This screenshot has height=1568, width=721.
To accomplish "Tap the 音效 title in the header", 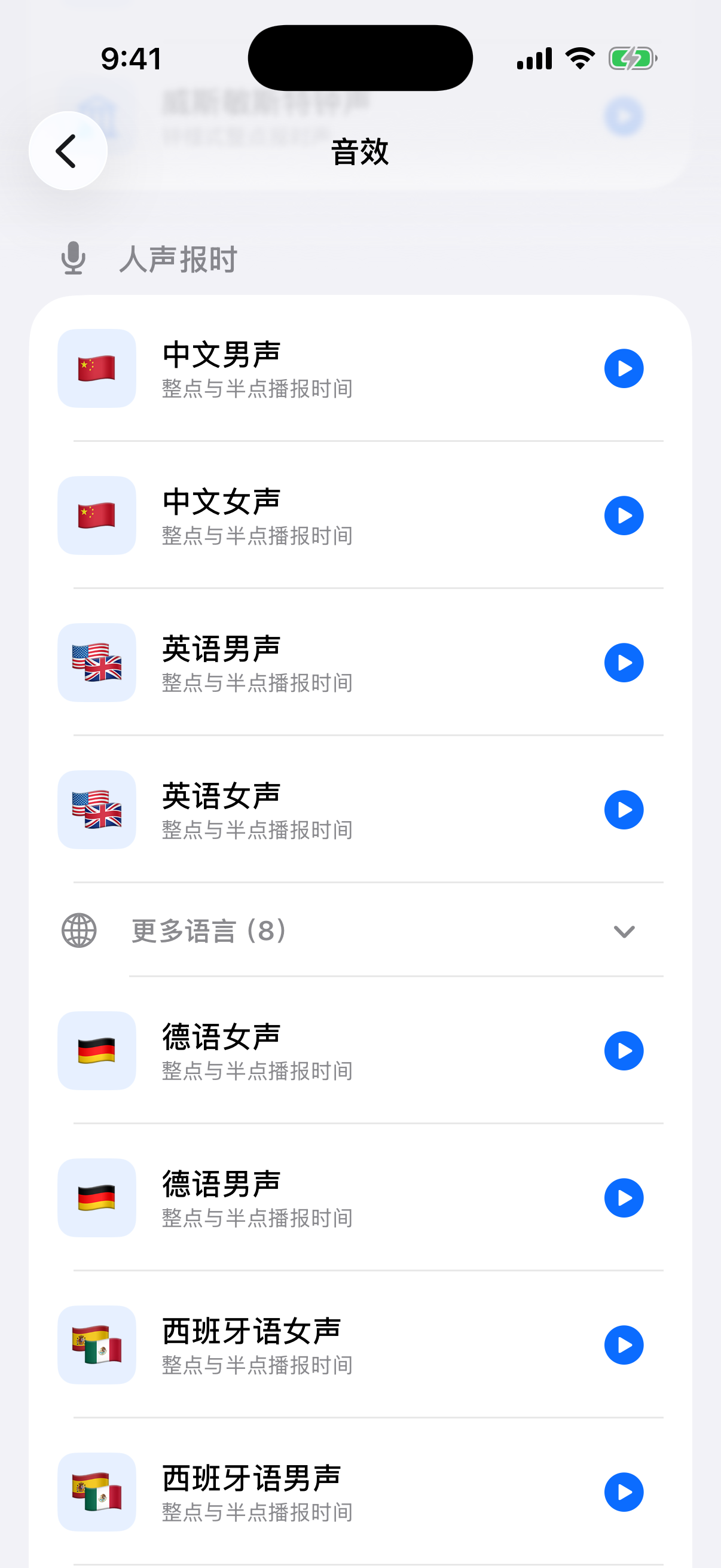I will coord(360,152).
